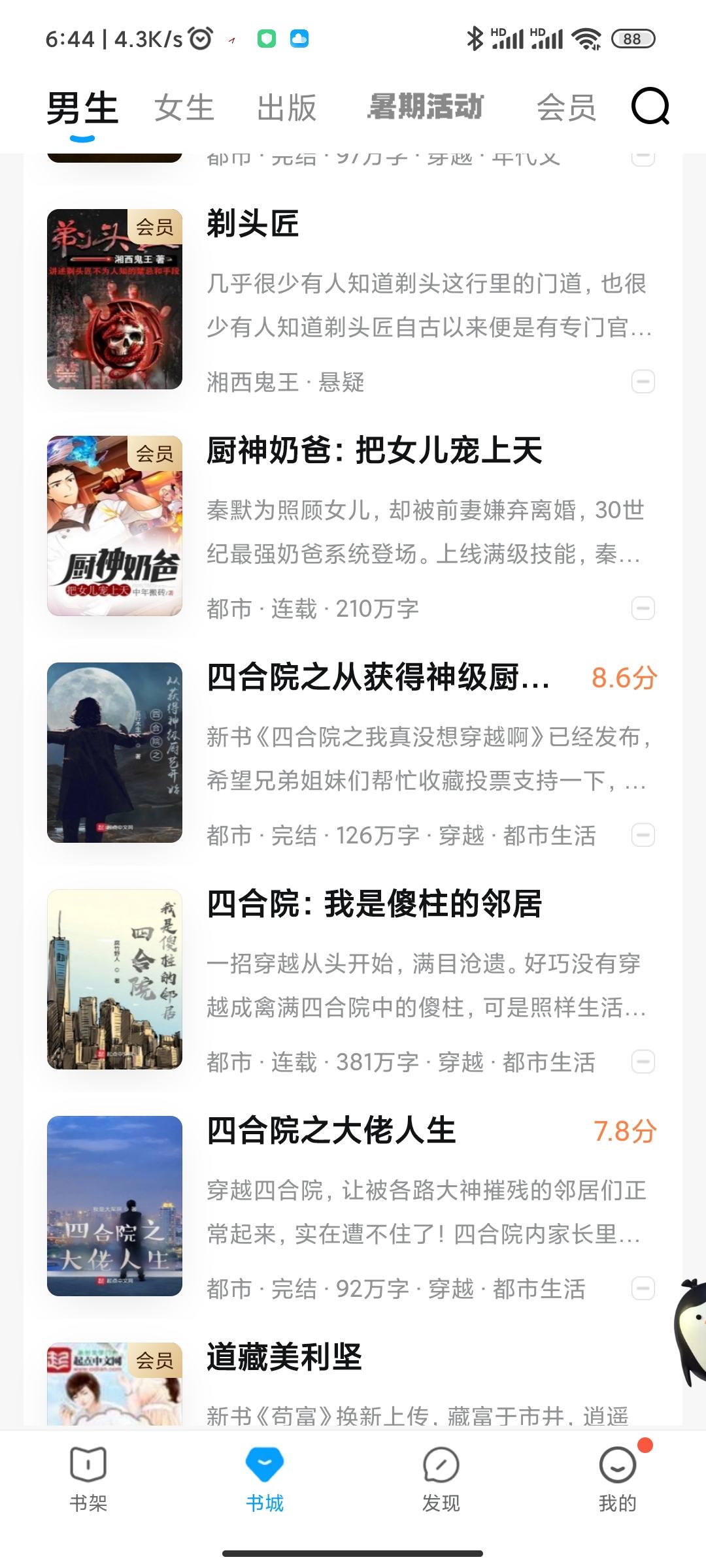
Task: Select the 书城 tab
Action: coord(265,1480)
